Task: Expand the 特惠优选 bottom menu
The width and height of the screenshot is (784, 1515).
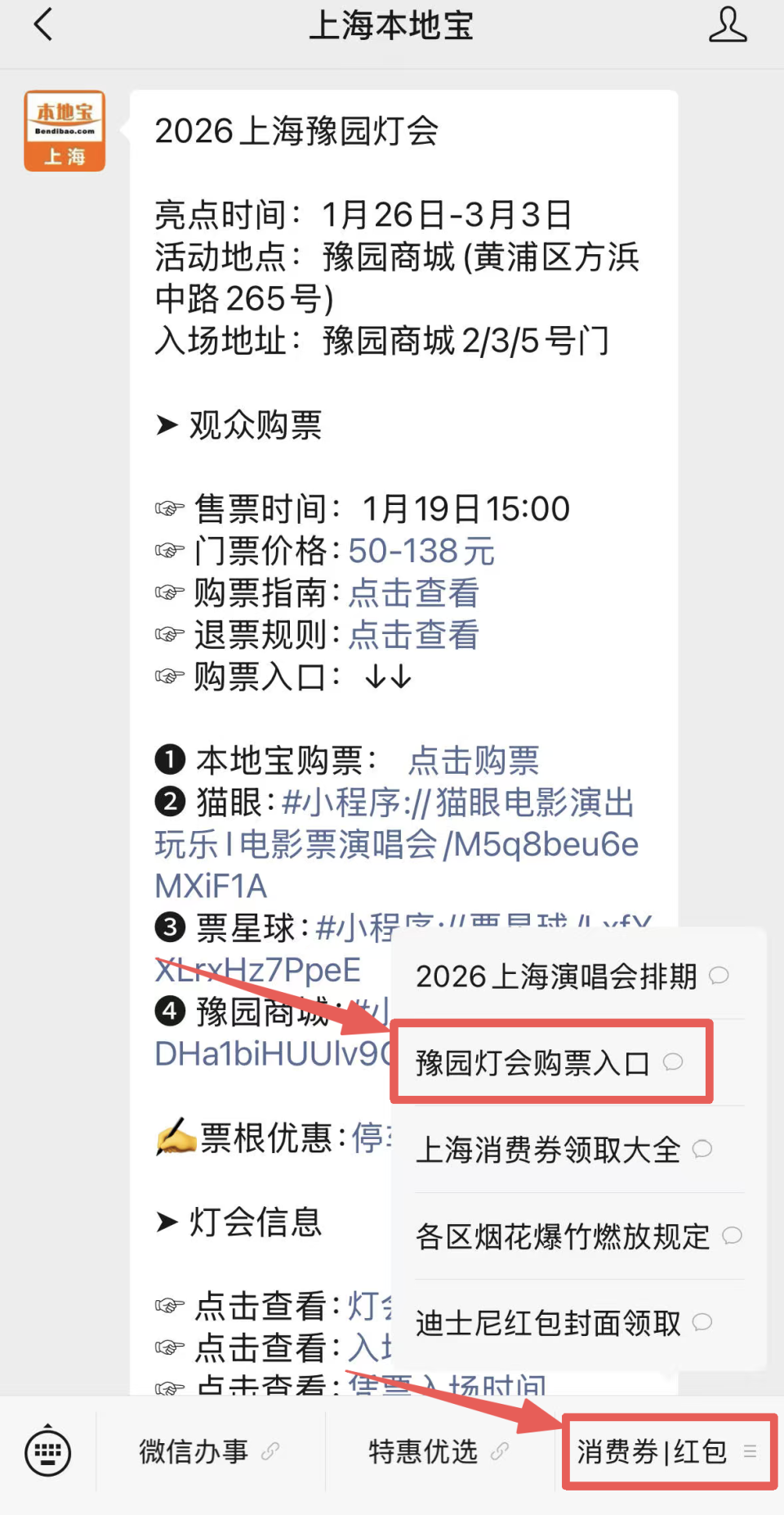Action: (424, 1451)
